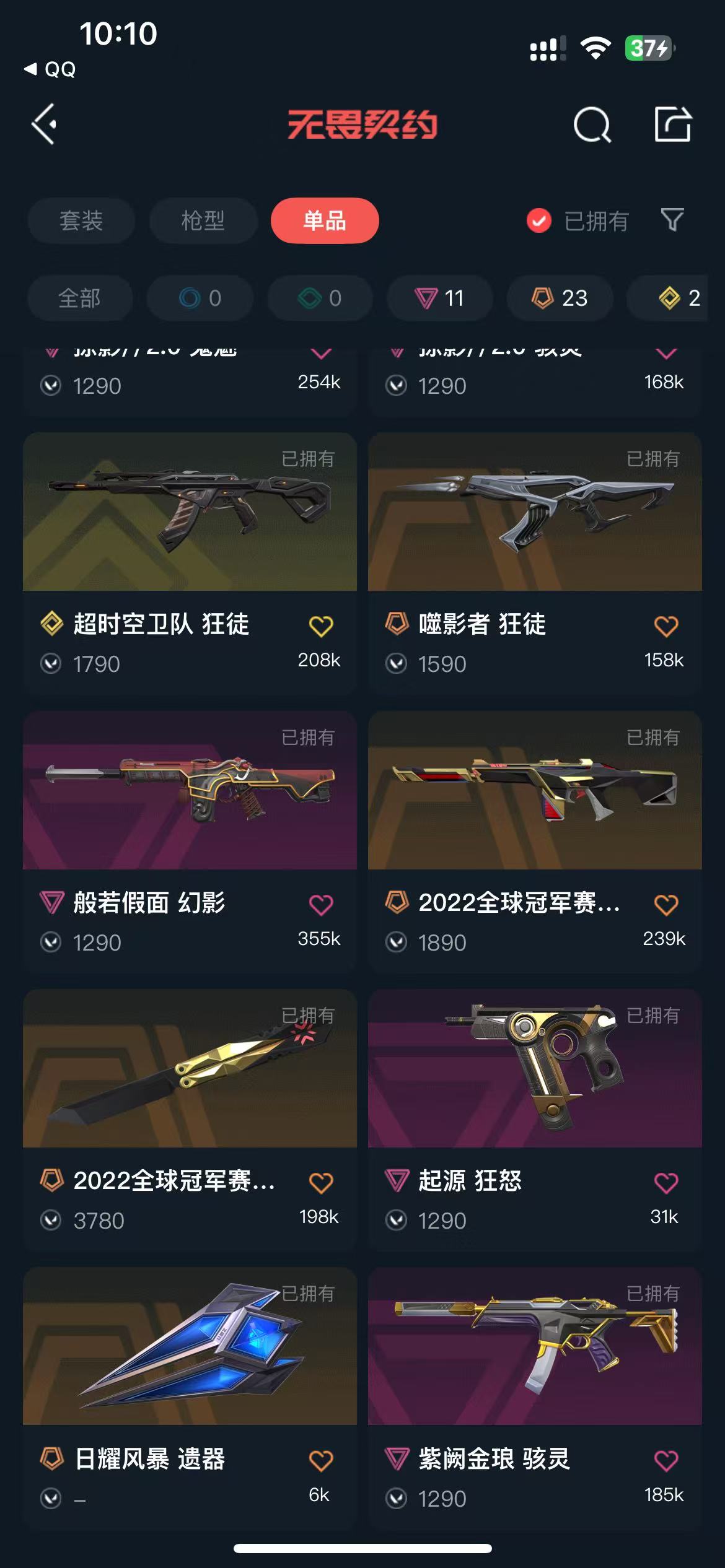The height and width of the screenshot is (1568, 725).
Task: Favorite the 超时空卫队 狂徒 skin
Action: point(321,626)
